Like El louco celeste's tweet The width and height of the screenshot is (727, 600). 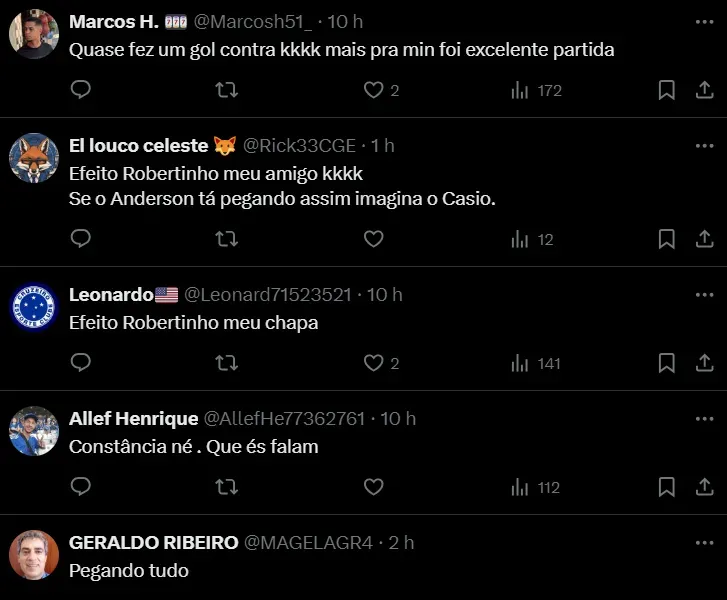373,239
